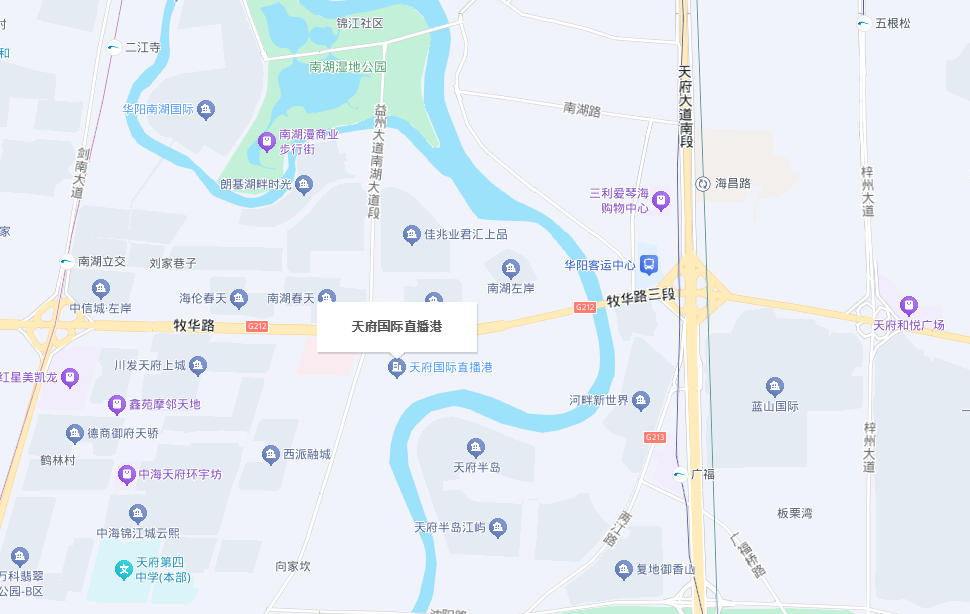Tap the 华阳南湖国际 marker
This screenshot has width=970, height=614.
[x=206, y=108]
